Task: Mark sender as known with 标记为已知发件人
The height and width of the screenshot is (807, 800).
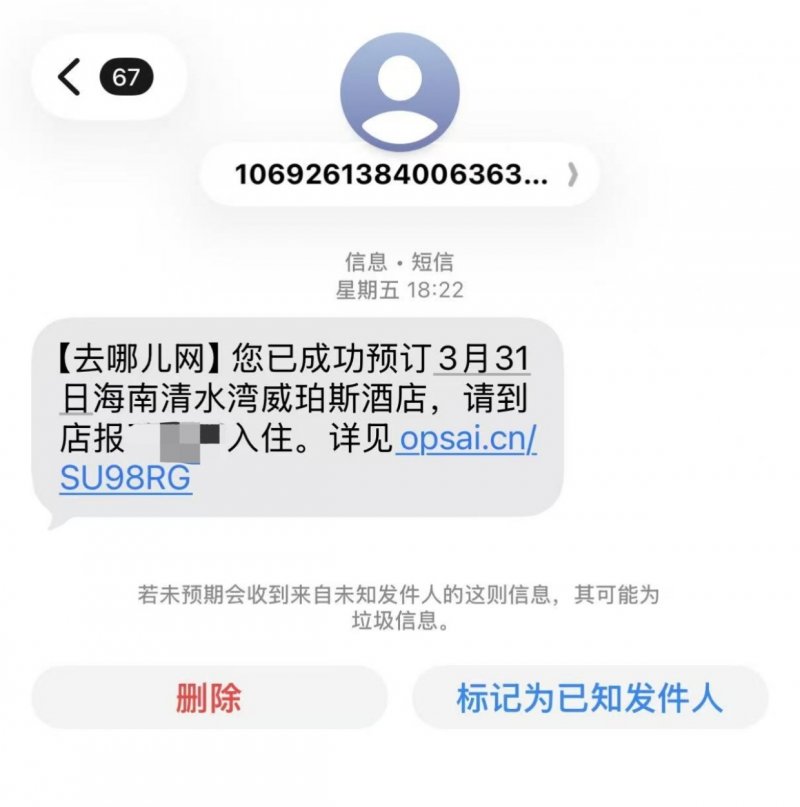Action: pyautogui.click(x=589, y=697)
